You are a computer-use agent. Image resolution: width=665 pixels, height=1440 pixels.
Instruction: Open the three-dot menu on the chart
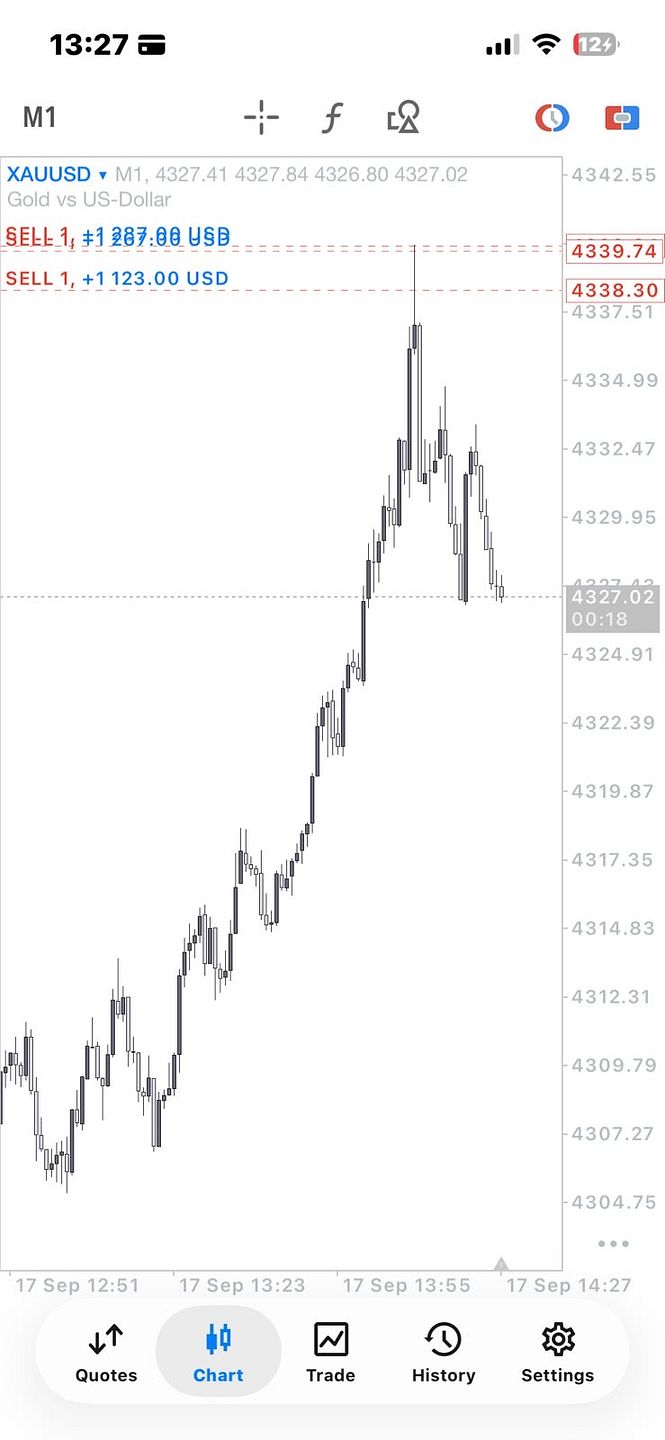point(613,1244)
